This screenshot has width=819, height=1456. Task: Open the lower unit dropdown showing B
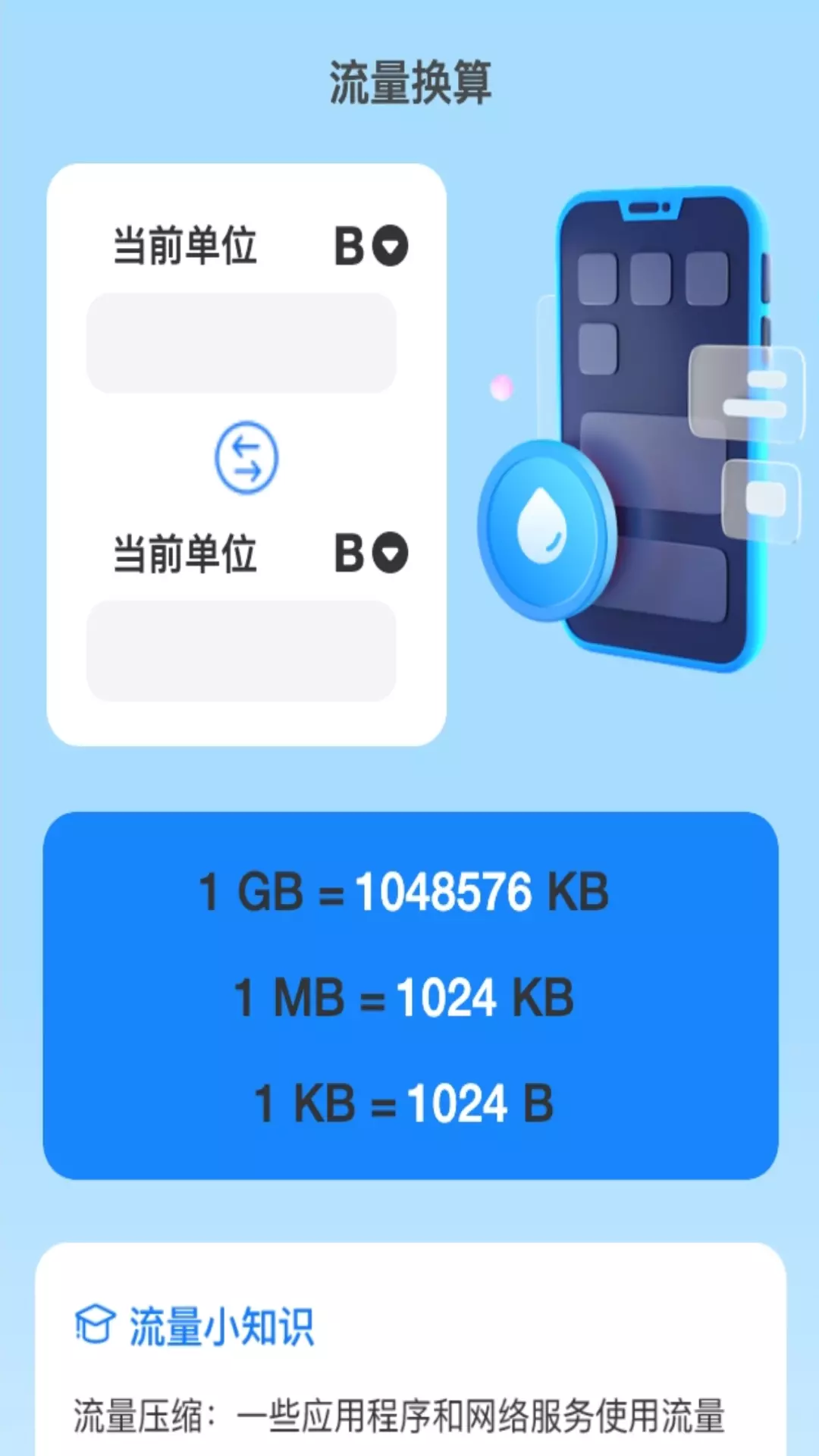point(372,553)
